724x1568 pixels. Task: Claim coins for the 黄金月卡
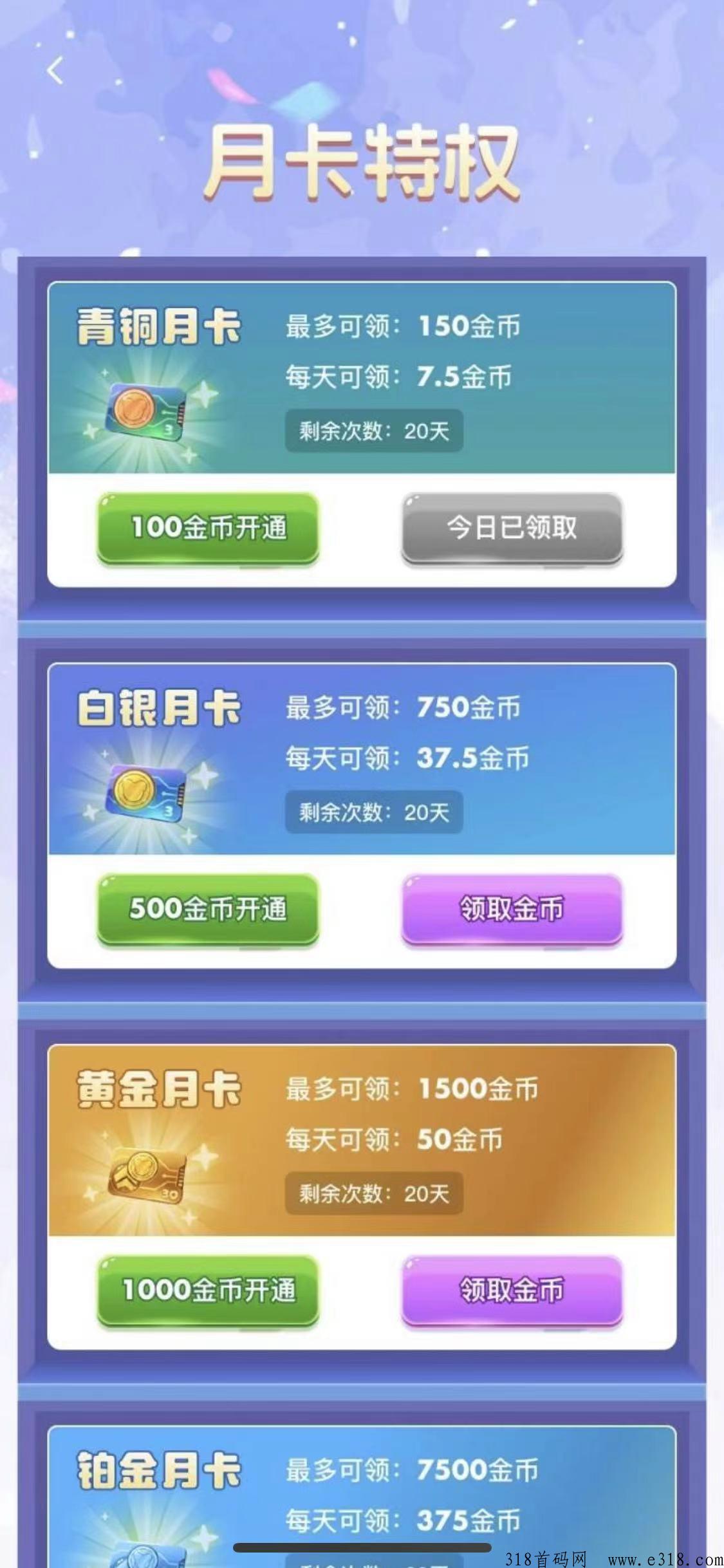tap(512, 1290)
